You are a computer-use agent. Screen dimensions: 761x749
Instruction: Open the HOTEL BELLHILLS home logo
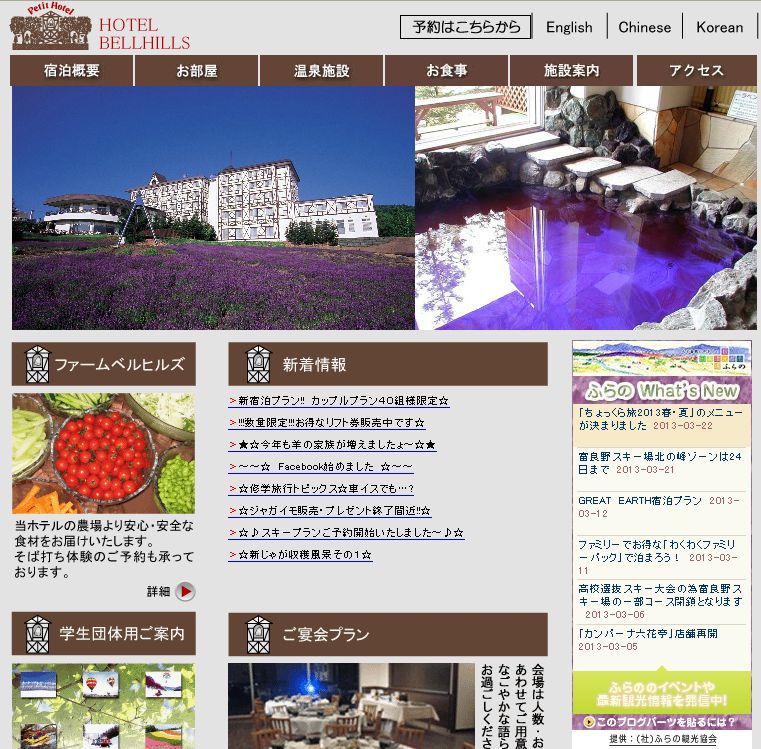pos(100,28)
